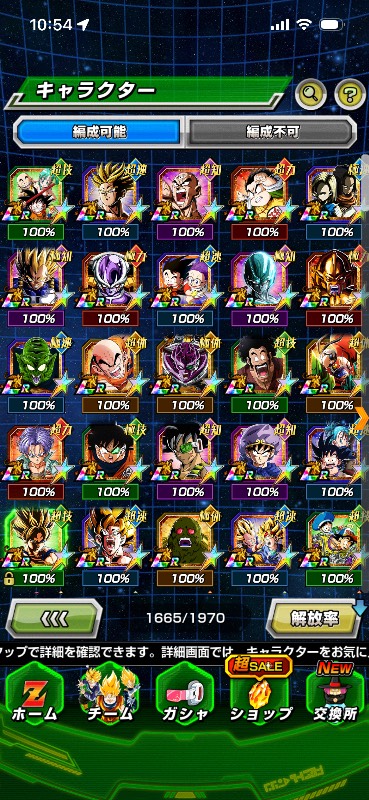Tap the green back arrows button
This screenshot has height=800, width=369.
54,618
